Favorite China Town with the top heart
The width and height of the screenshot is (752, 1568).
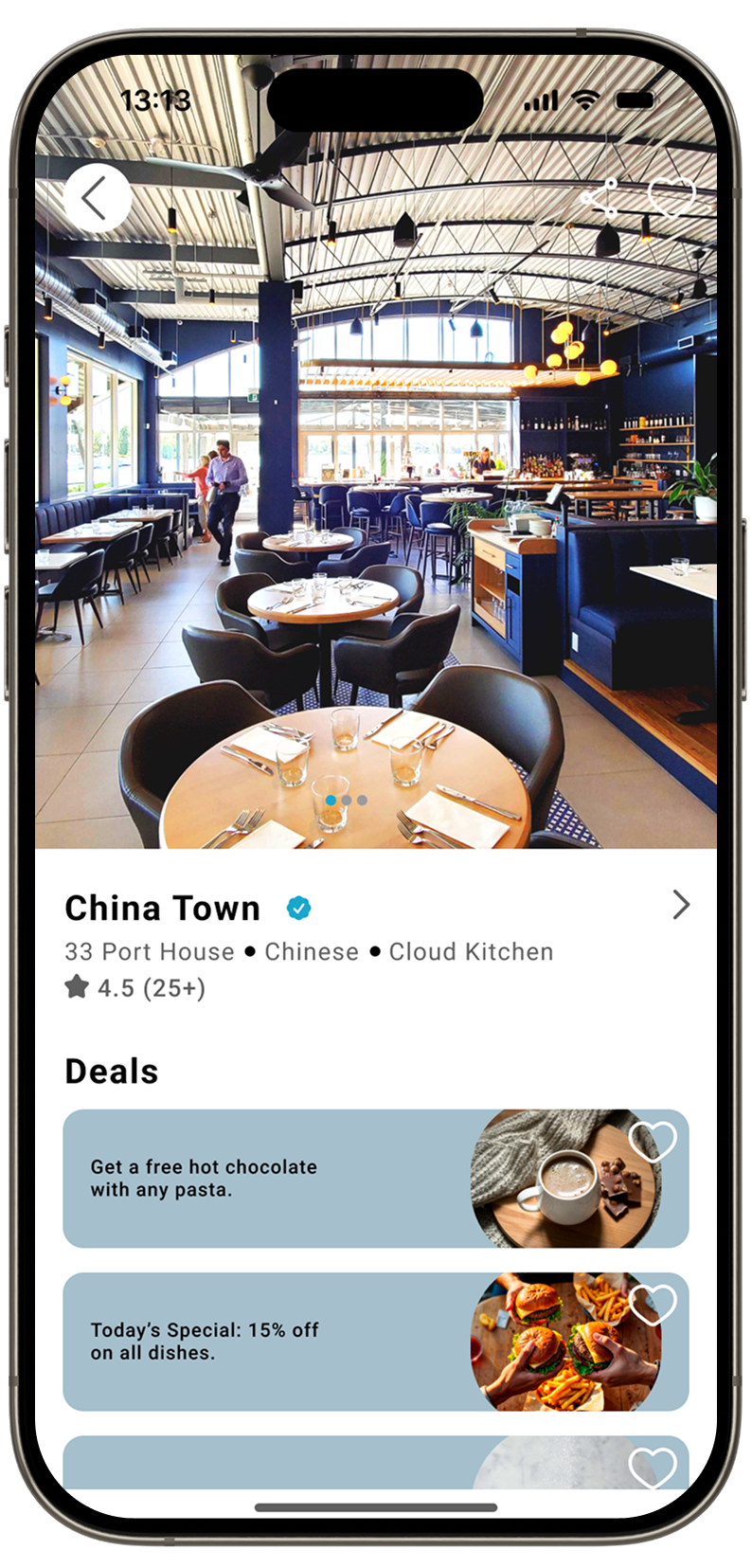(671, 198)
